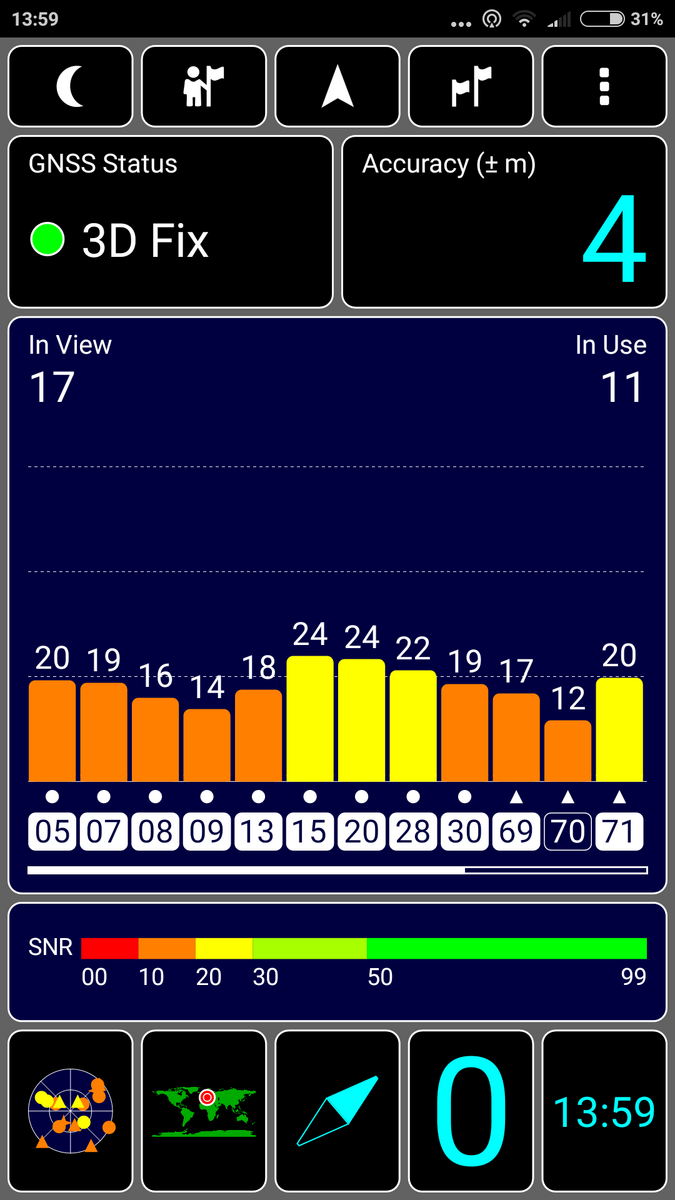Tap the Accuracy (± m) panel

pyautogui.click(x=504, y=222)
